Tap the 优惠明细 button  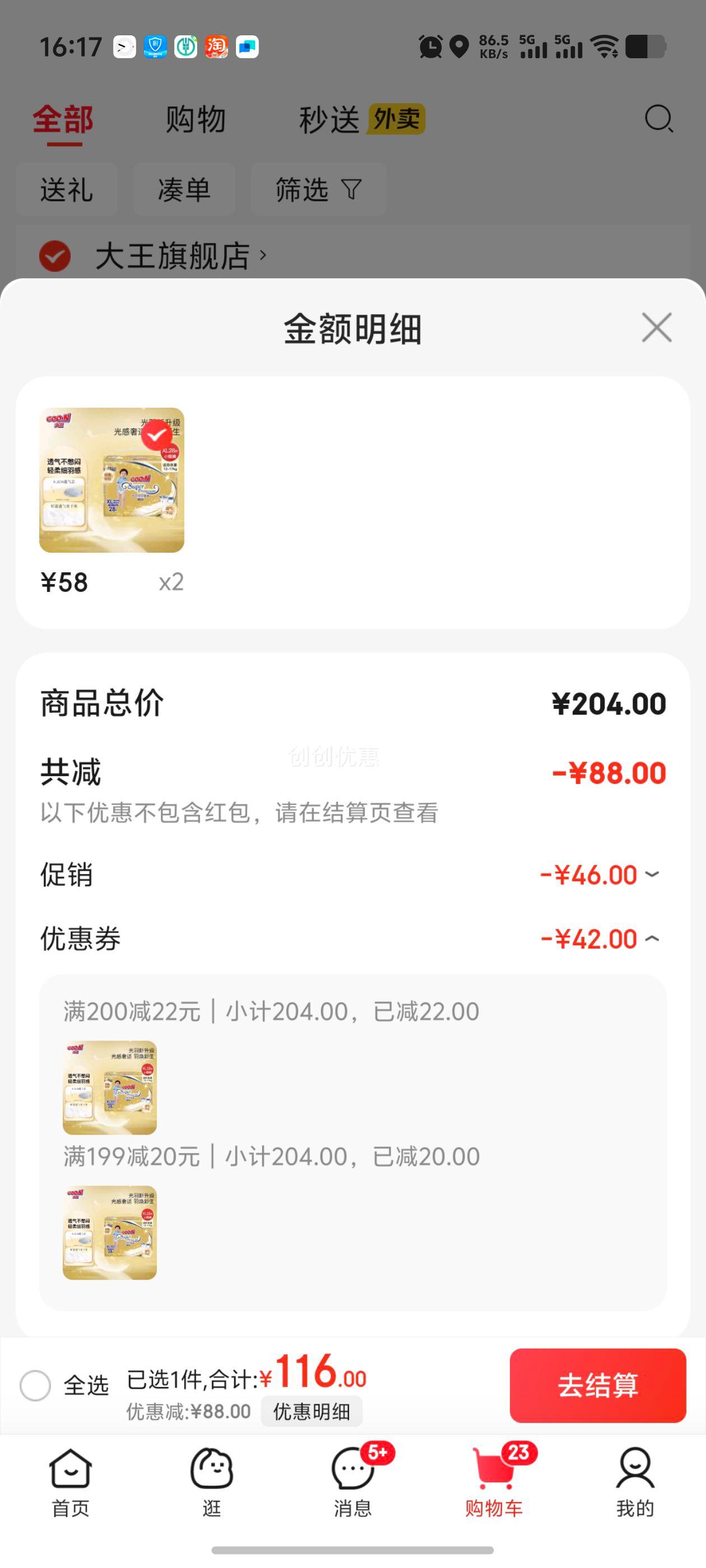tap(312, 1411)
